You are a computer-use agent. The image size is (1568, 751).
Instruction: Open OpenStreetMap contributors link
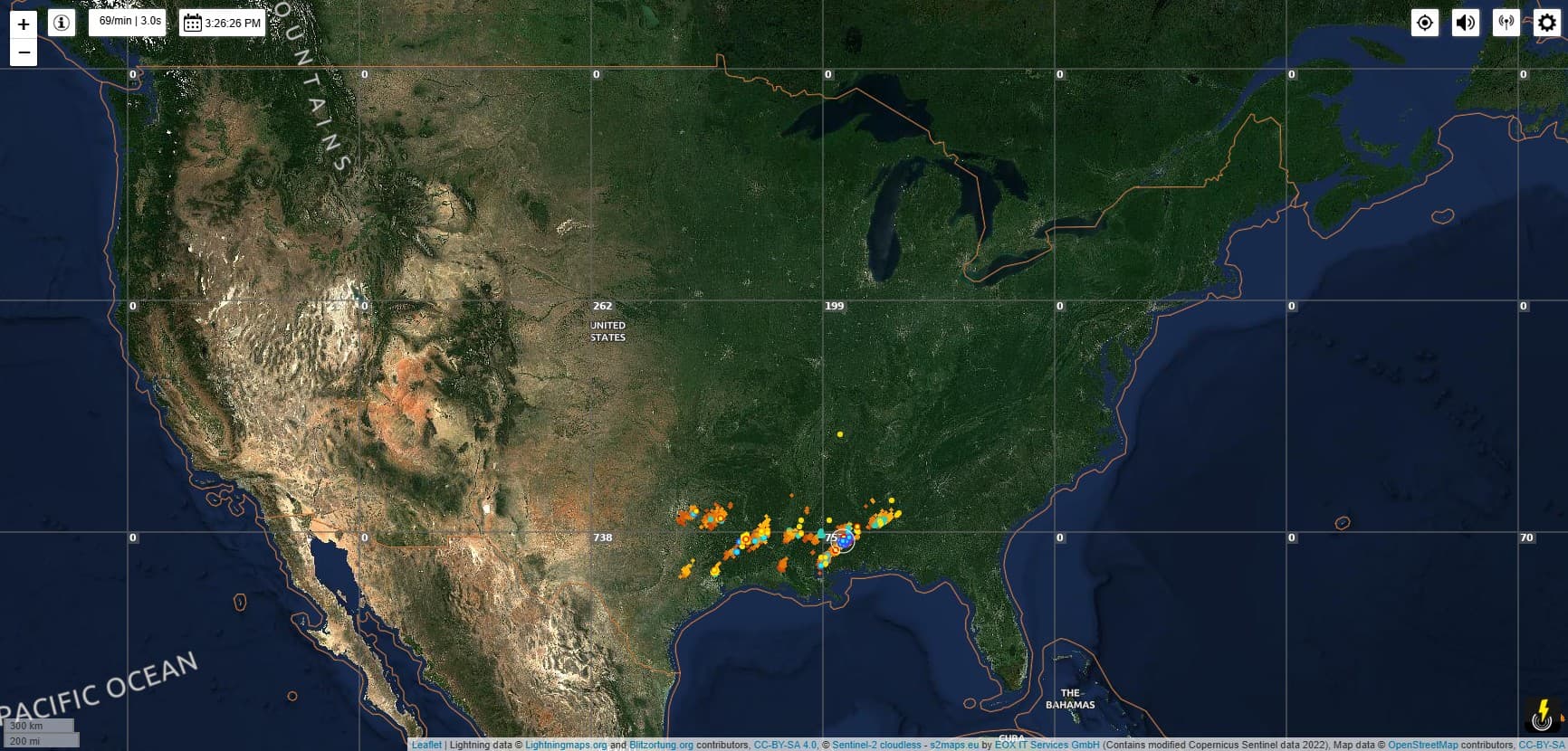(1423, 745)
